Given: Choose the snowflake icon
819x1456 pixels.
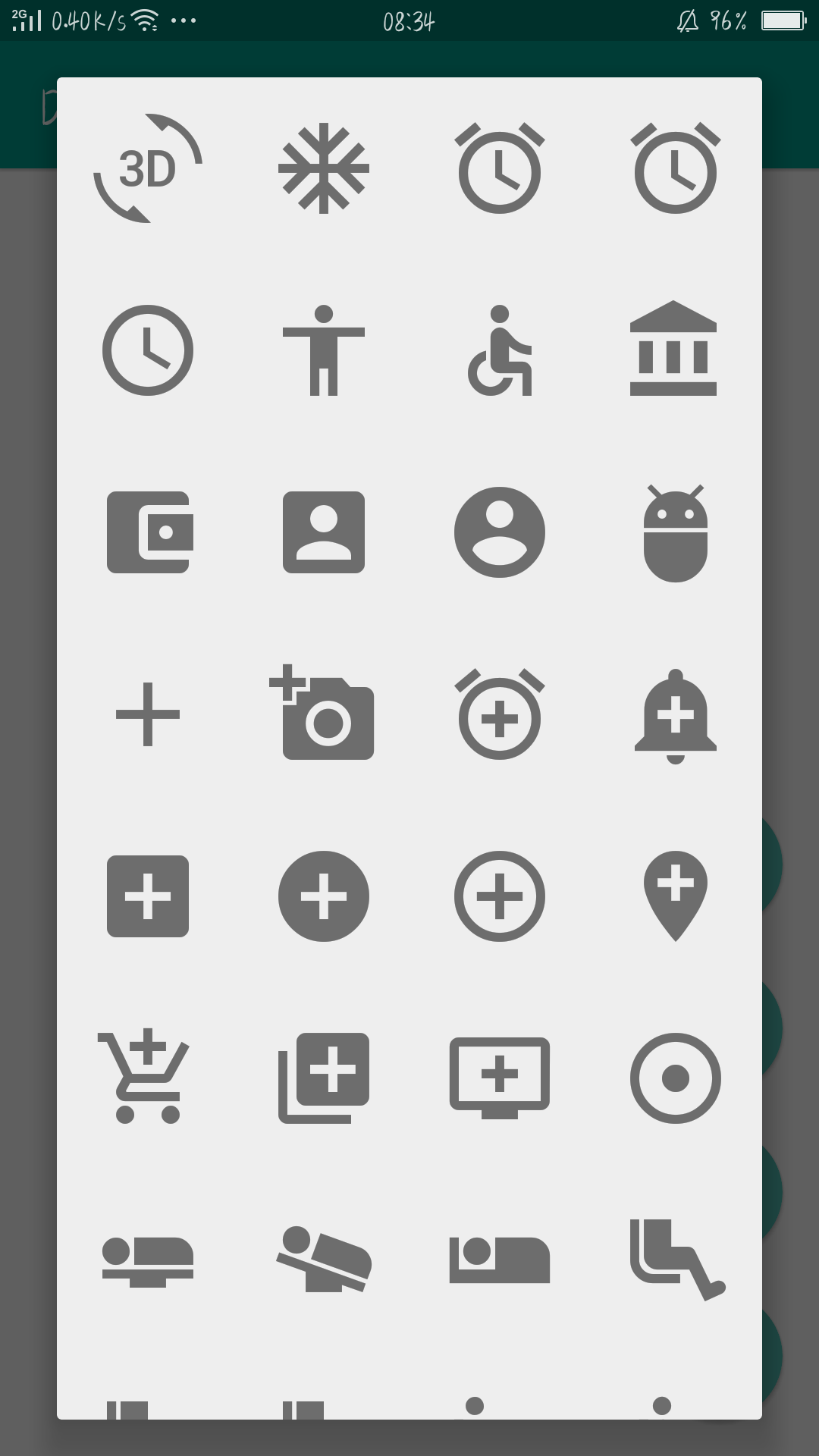Looking at the screenshot, I should coord(324,168).
